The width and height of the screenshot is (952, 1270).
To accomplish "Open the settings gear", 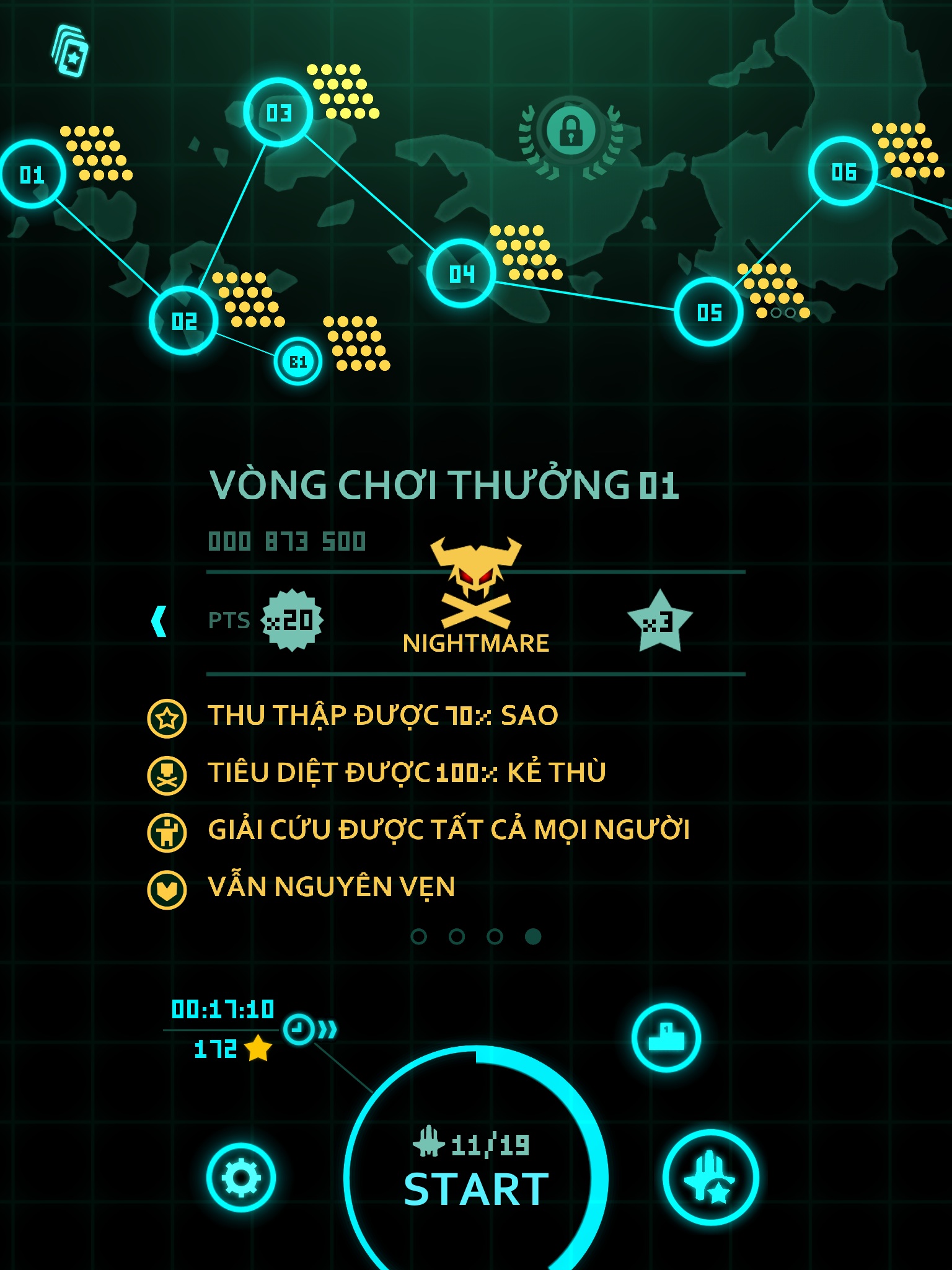I will tap(241, 1177).
